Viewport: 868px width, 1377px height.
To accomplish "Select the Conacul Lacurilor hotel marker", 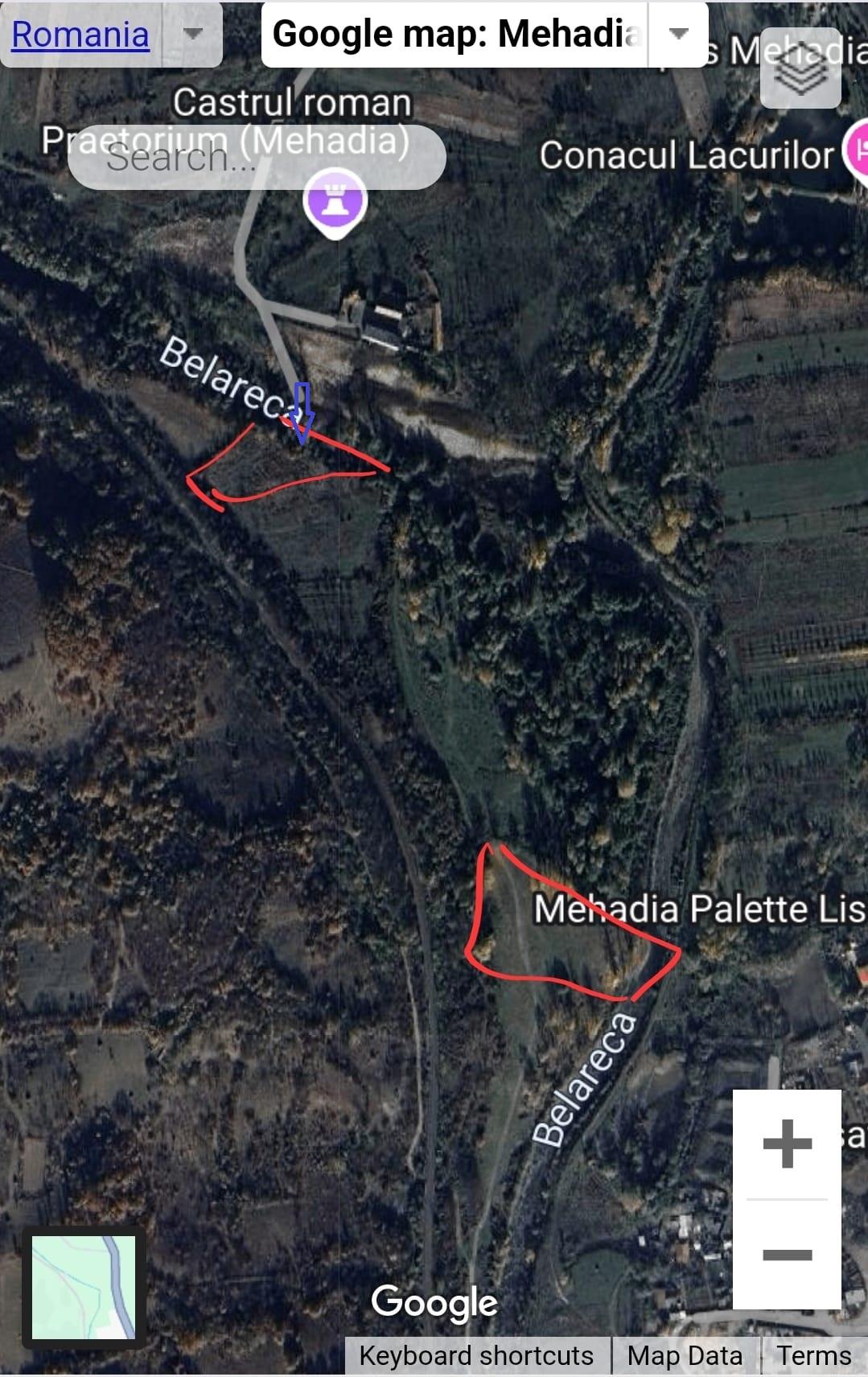I will click(x=858, y=150).
